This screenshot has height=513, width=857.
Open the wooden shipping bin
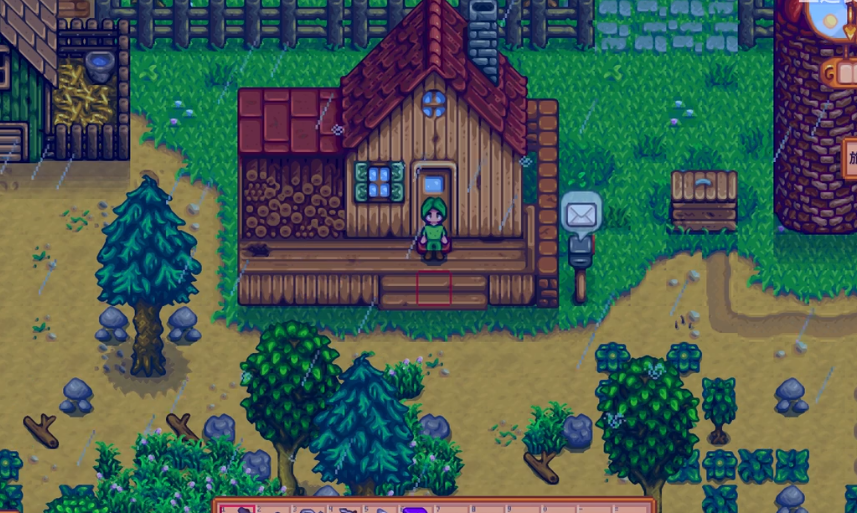tap(704, 200)
